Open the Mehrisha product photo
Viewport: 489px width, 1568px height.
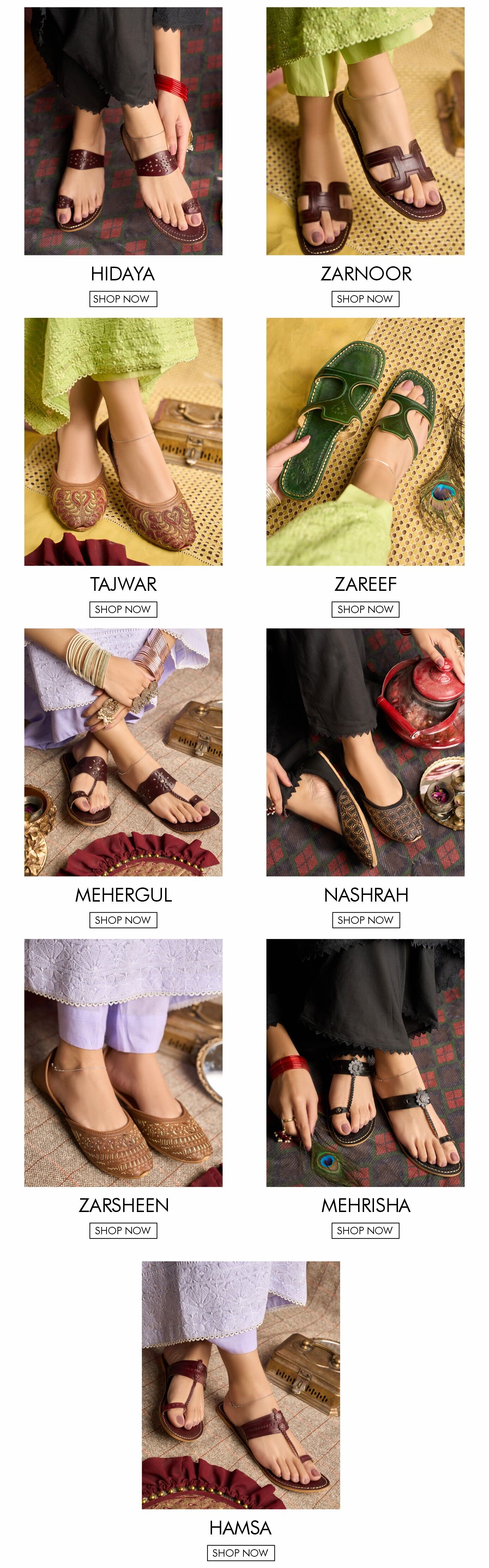[365, 1062]
